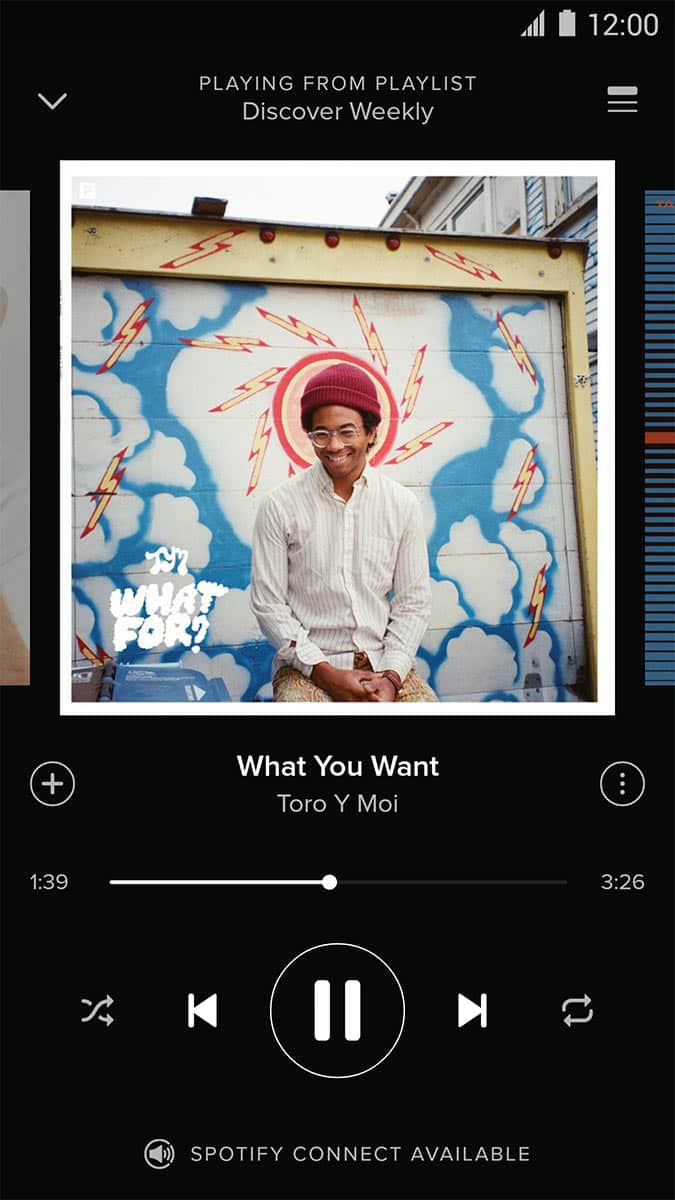This screenshot has height=1200, width=675.
Task: Toggle repeat mode
Action: (577, 1010)
